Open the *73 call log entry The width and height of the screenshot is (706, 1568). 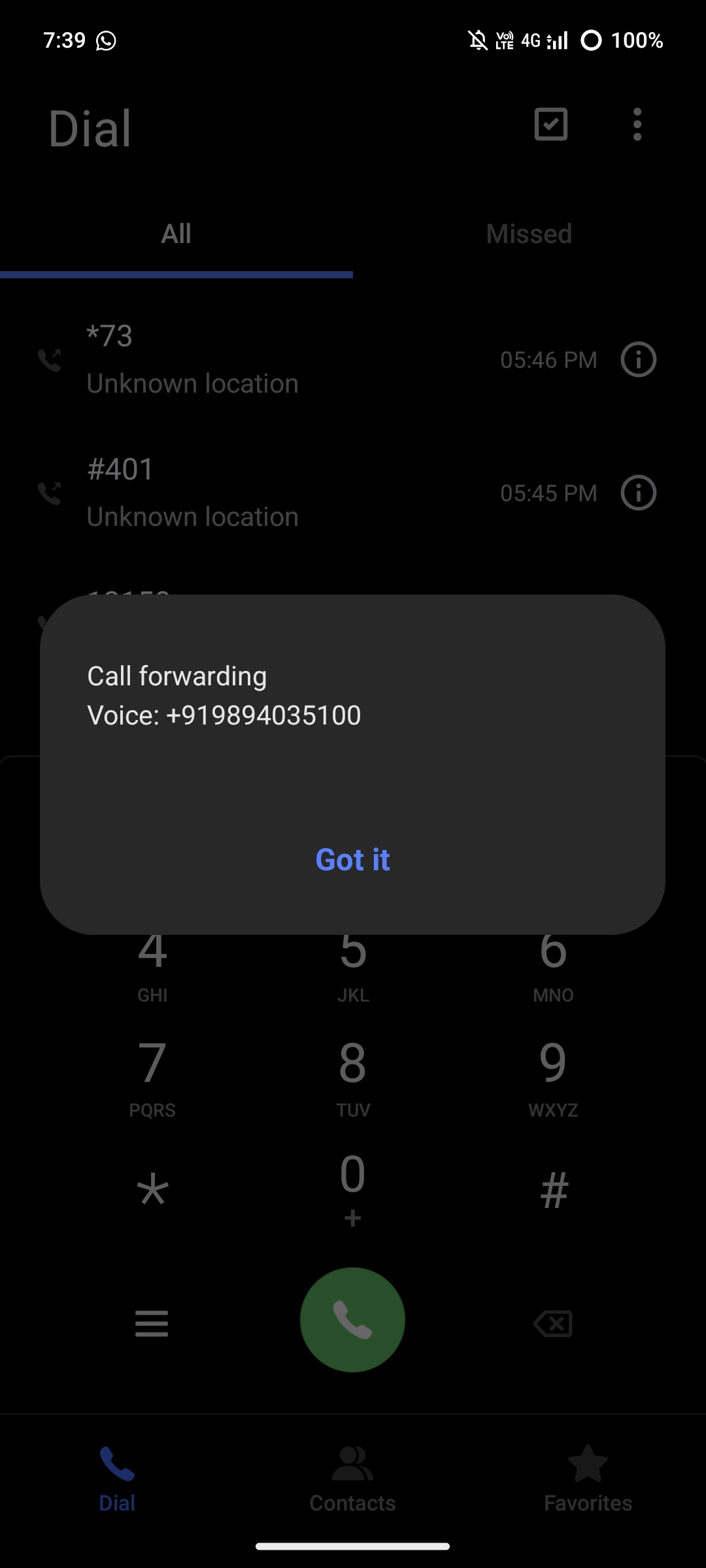[261, 359]
